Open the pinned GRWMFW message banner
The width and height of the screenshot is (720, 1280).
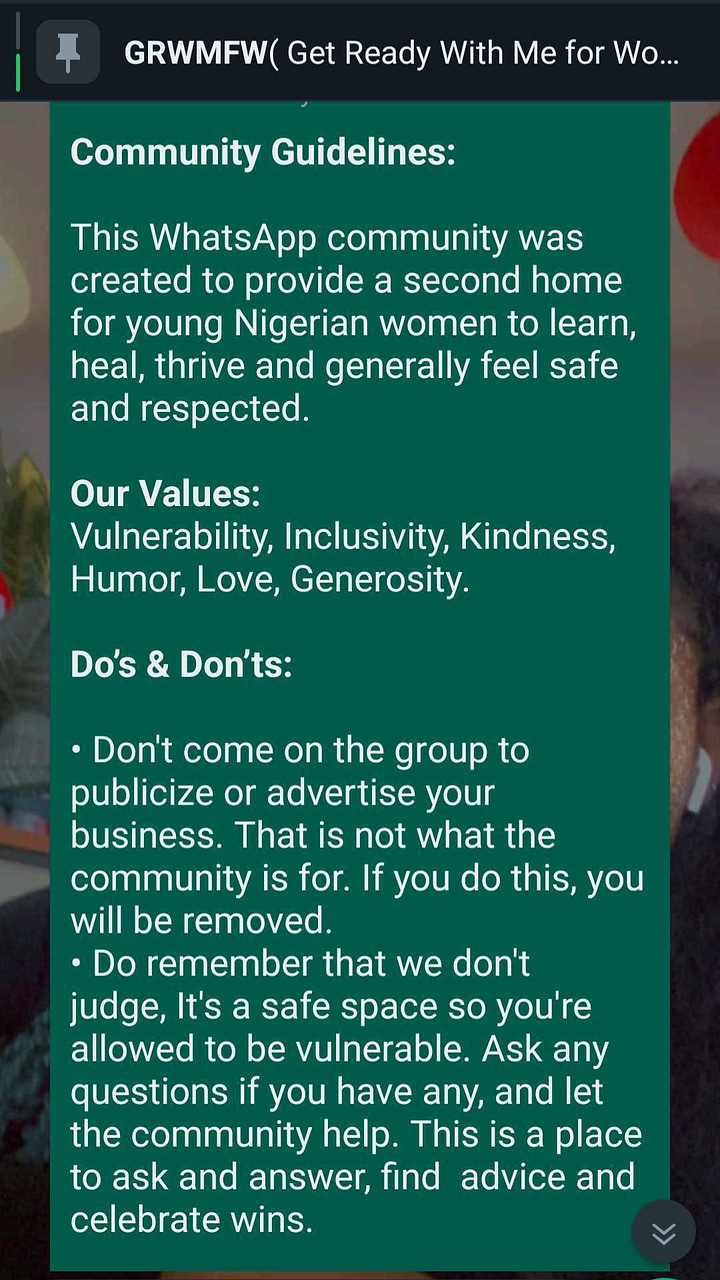pos(400,53)
